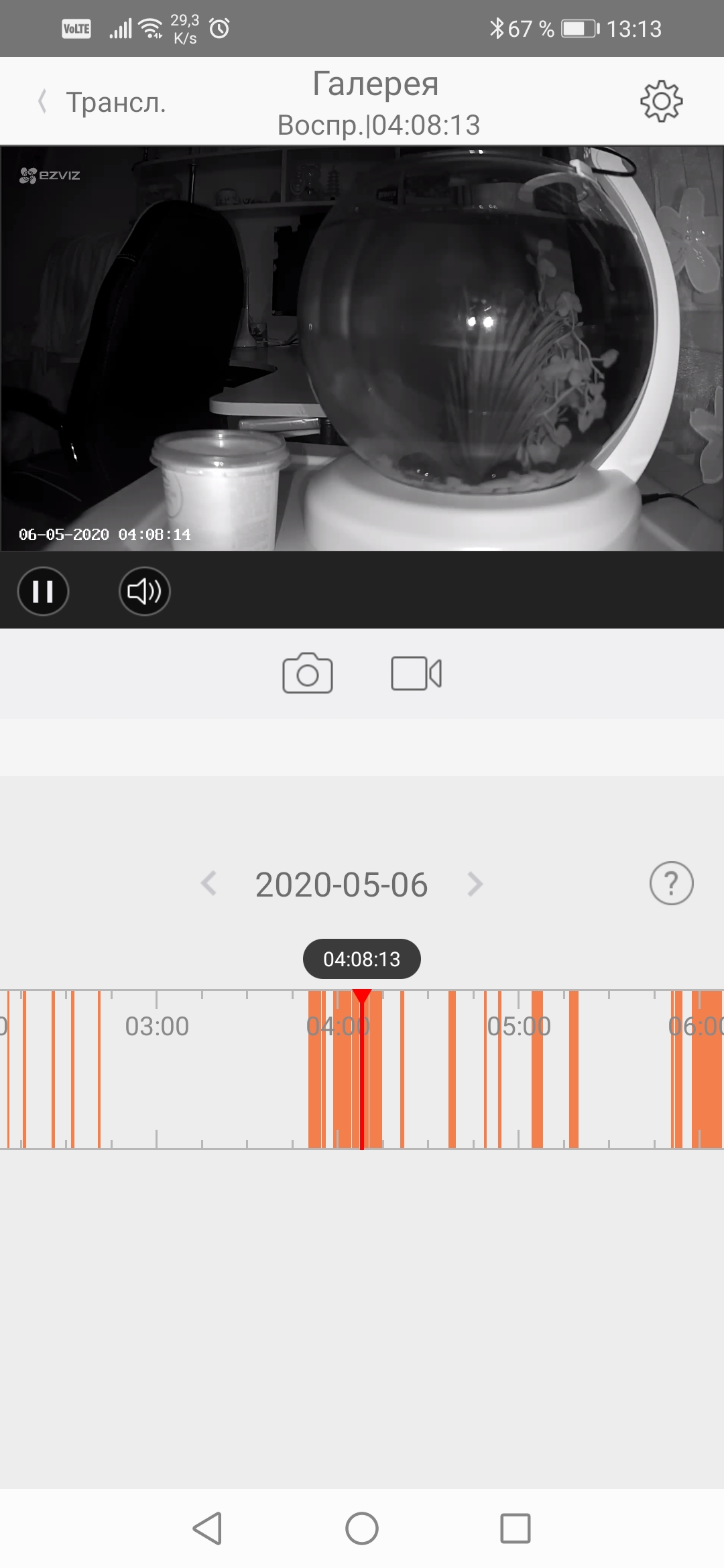Start recording with the video camera icon

(416, 673)
